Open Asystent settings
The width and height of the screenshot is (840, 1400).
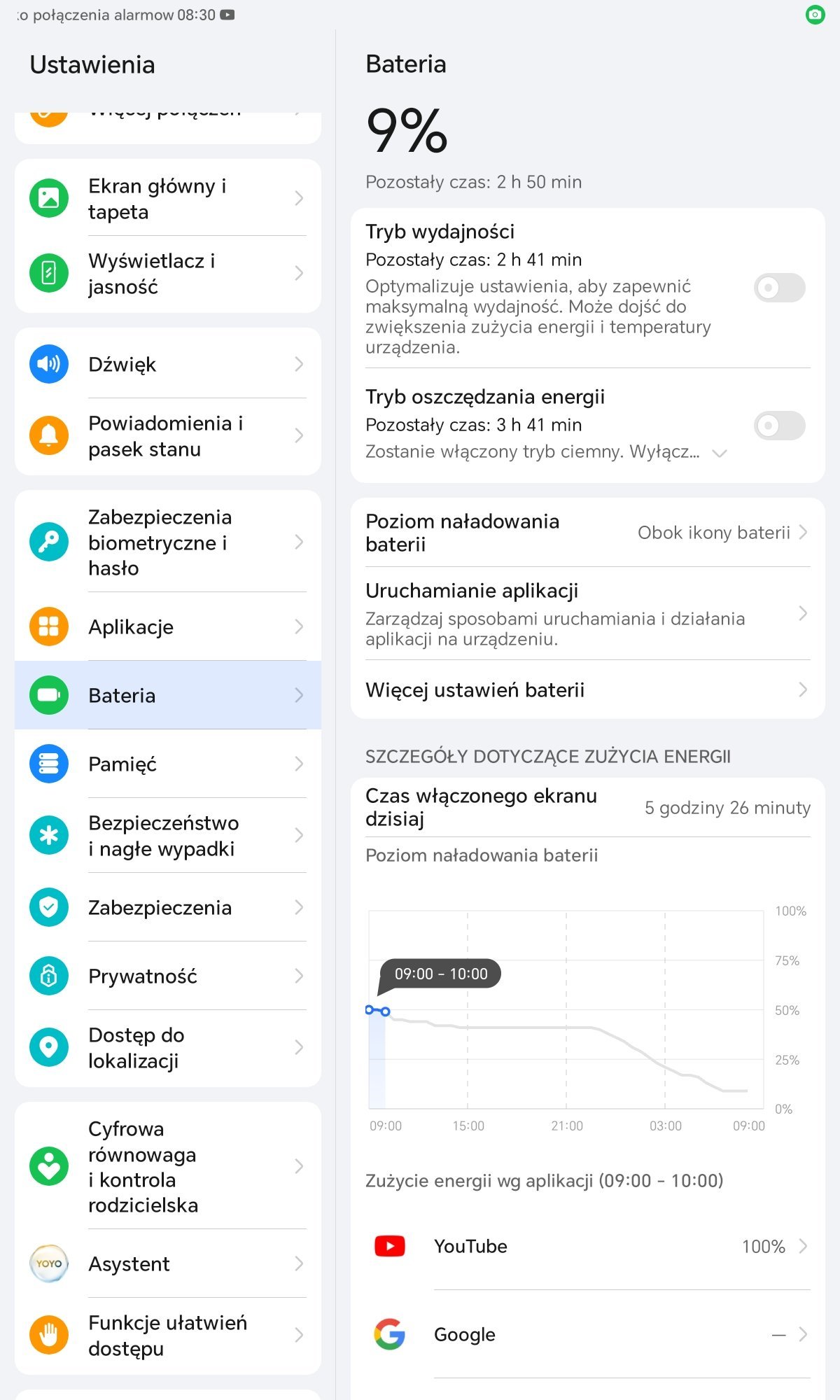point(168,1263)
